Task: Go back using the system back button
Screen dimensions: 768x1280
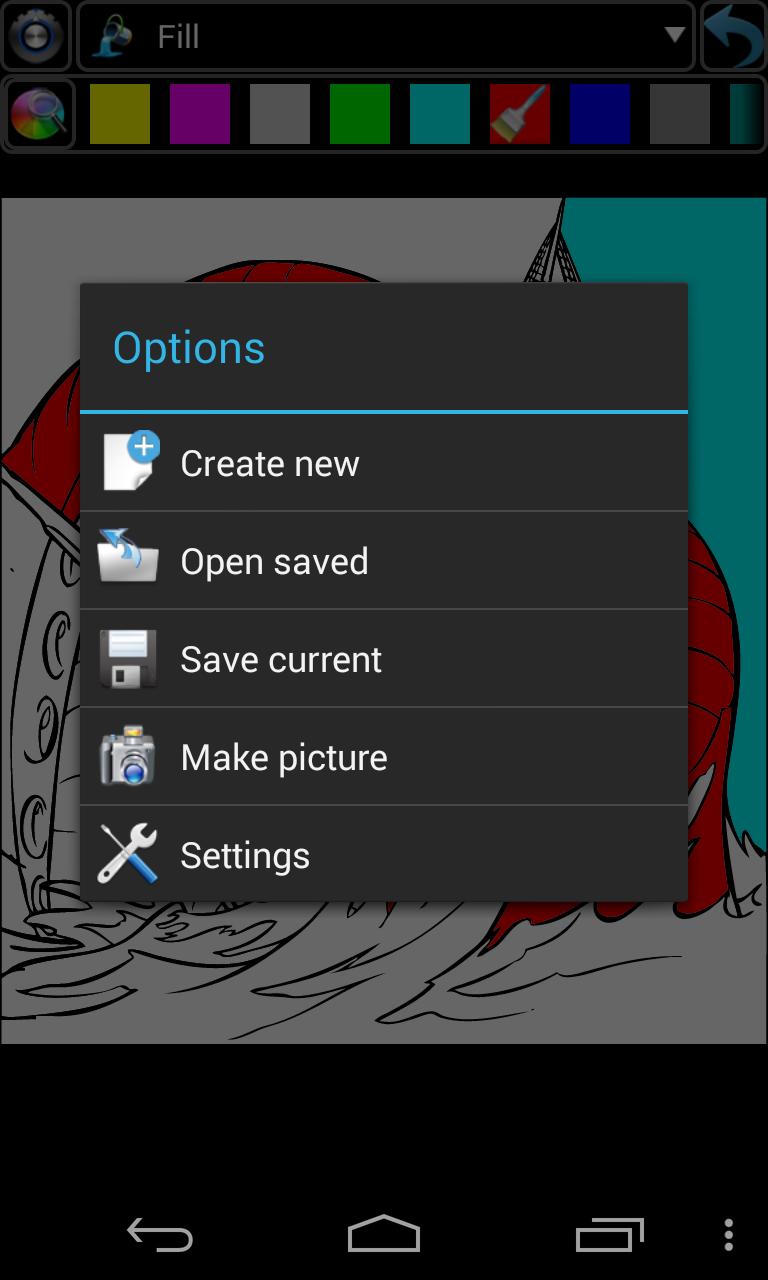Action: pyautogui.click(x=160, y=1236)
